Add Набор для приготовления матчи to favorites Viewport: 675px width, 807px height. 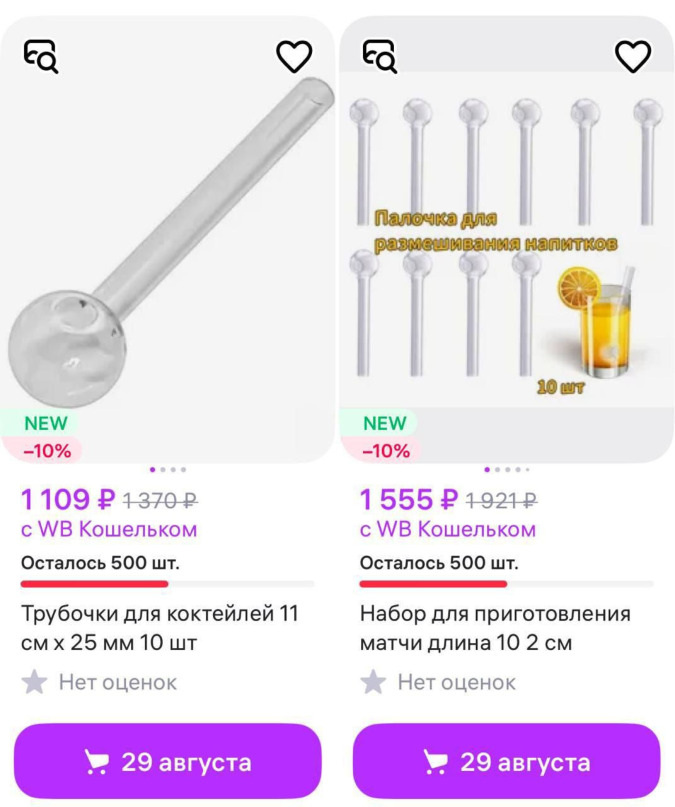coord(632,57)
